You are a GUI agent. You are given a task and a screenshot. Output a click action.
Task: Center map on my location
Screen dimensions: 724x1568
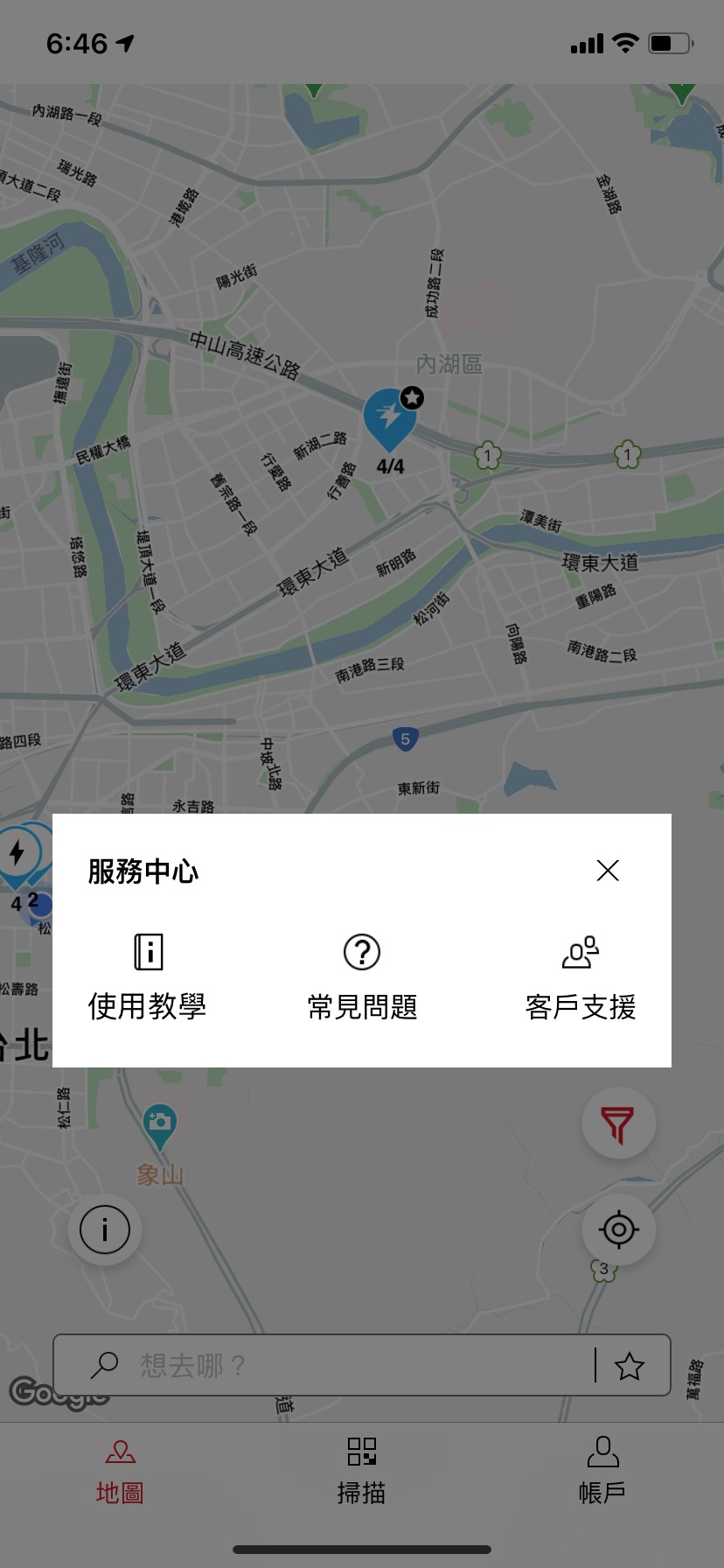tap(618, 1229)
